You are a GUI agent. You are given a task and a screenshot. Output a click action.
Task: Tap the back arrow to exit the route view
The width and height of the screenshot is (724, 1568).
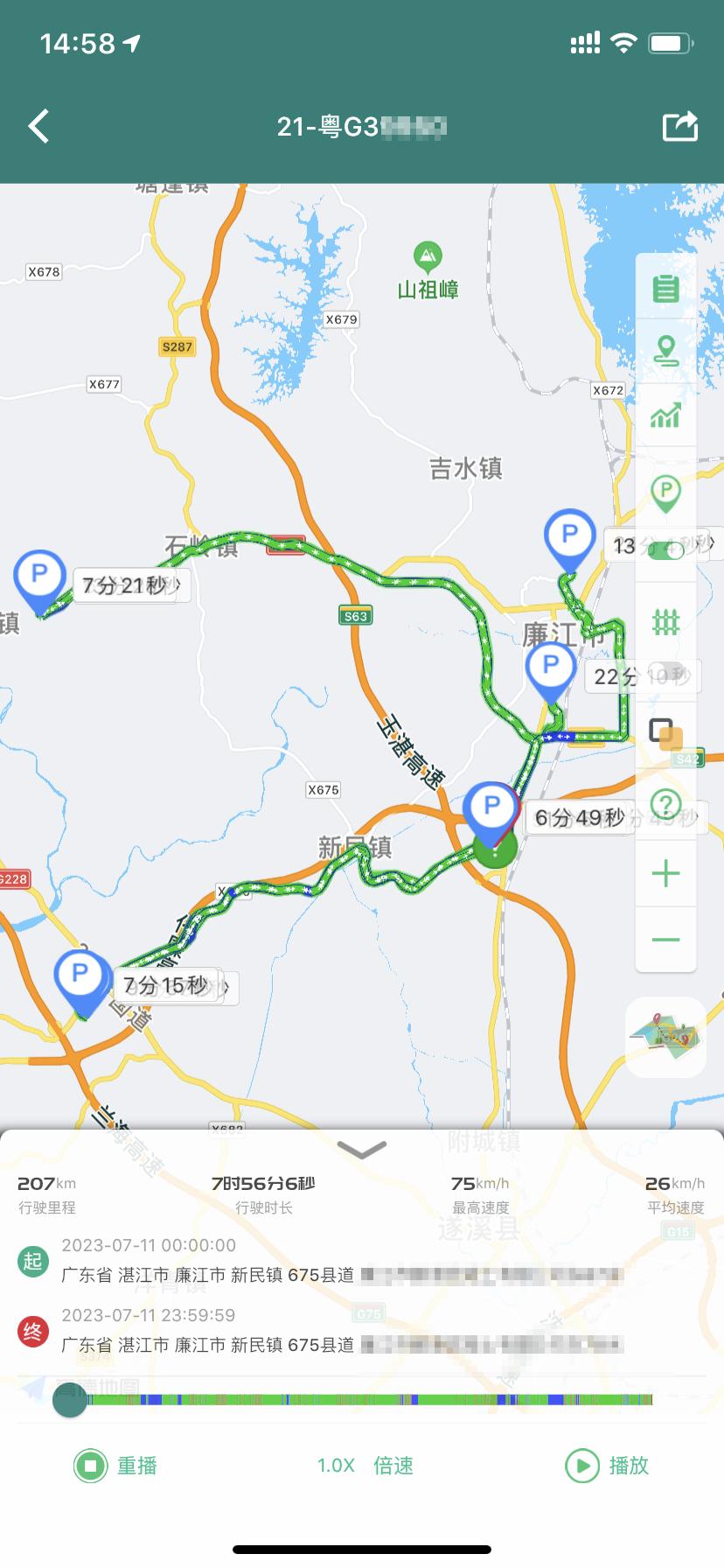[x=38, y=126]
